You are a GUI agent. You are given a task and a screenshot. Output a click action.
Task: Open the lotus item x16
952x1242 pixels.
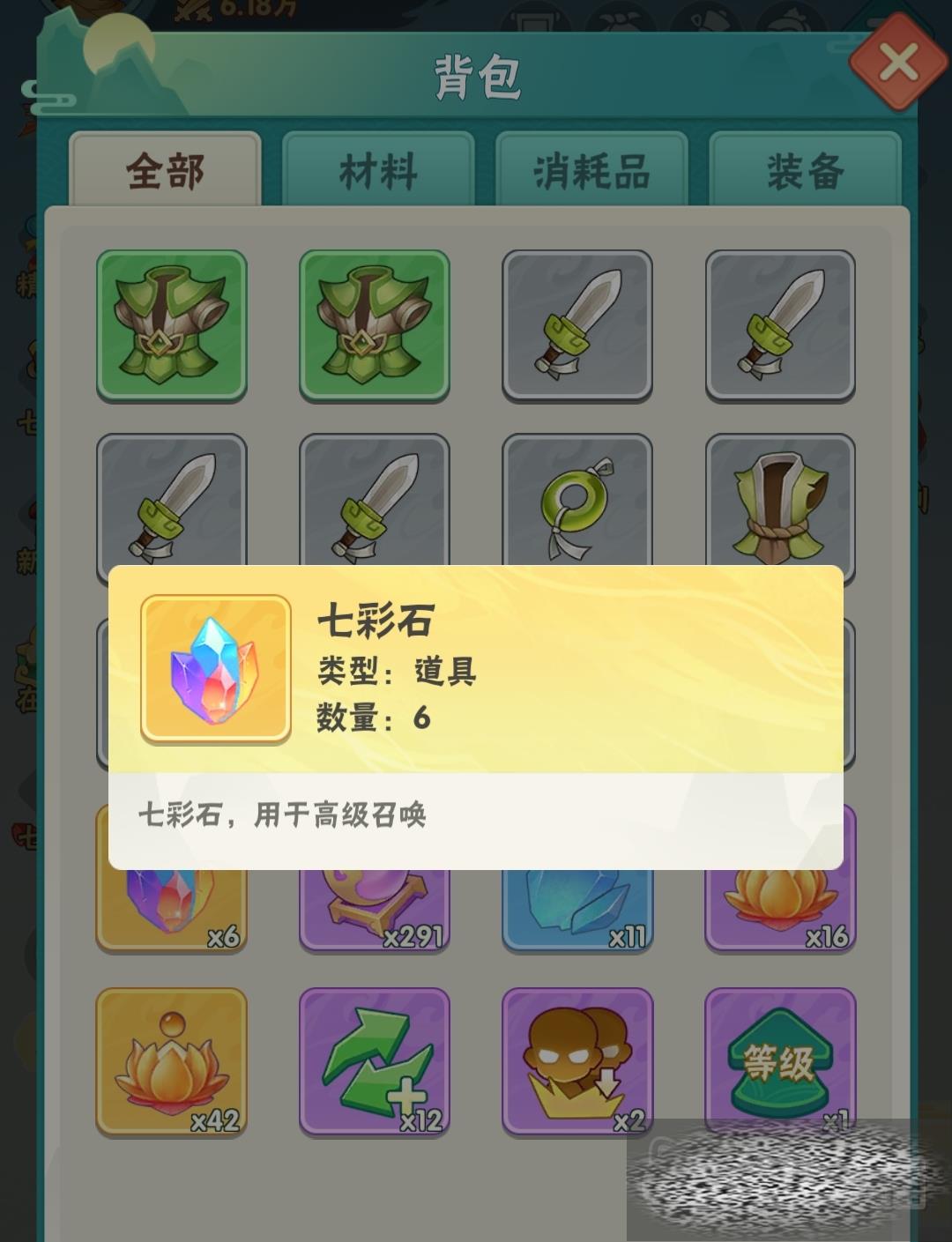[x=780, y=910]
